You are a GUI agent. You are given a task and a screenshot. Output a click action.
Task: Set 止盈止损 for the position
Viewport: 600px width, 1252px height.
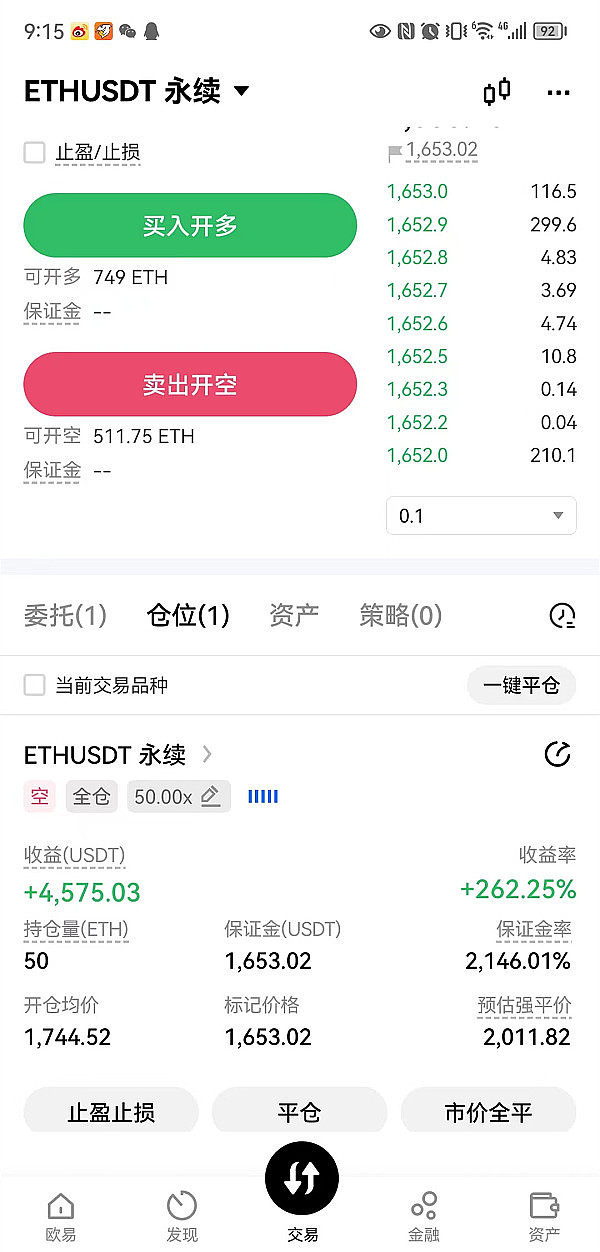pos(111,1112)
